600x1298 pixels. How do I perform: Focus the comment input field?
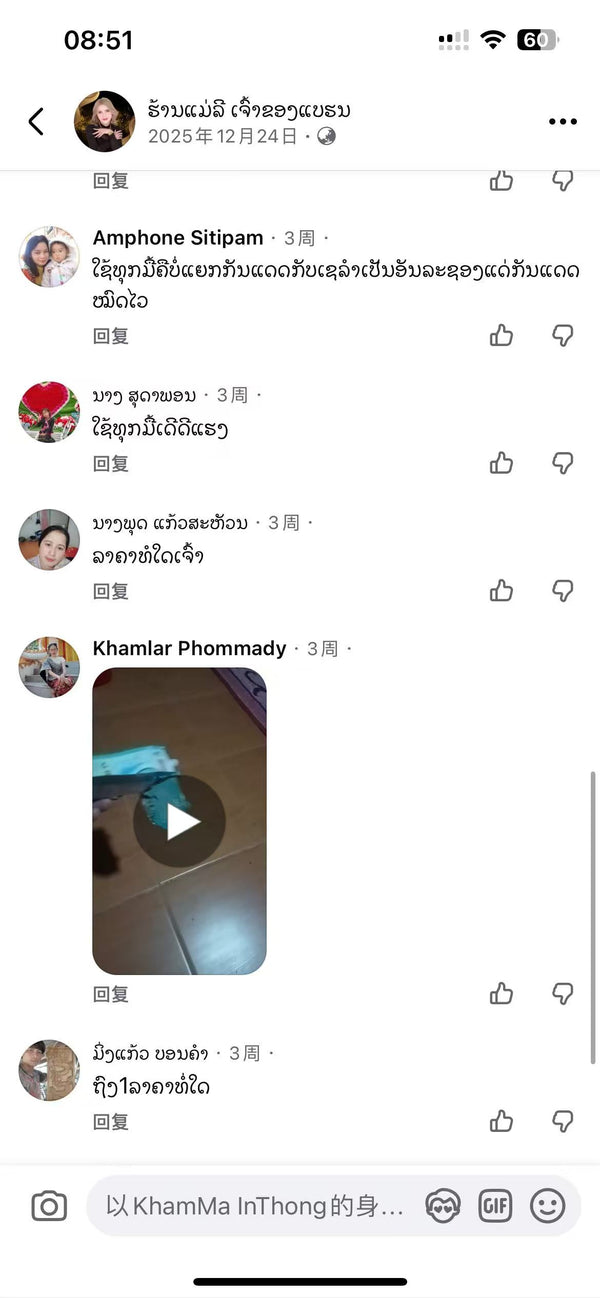255,1206
